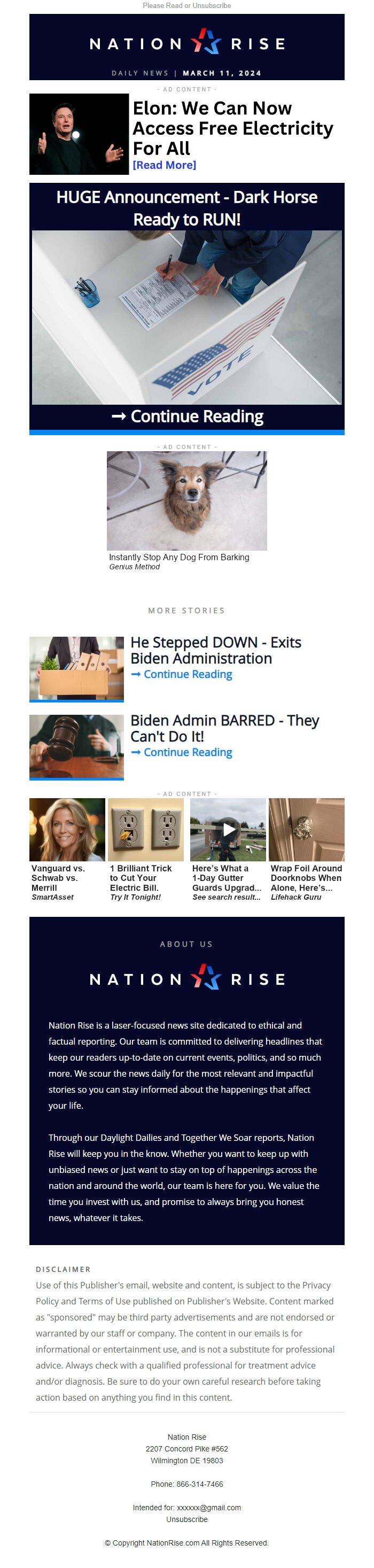374x1568 pixels.
Task: Open the gavel thumbnail for BARRED story
Action: (x=76, y=746)
